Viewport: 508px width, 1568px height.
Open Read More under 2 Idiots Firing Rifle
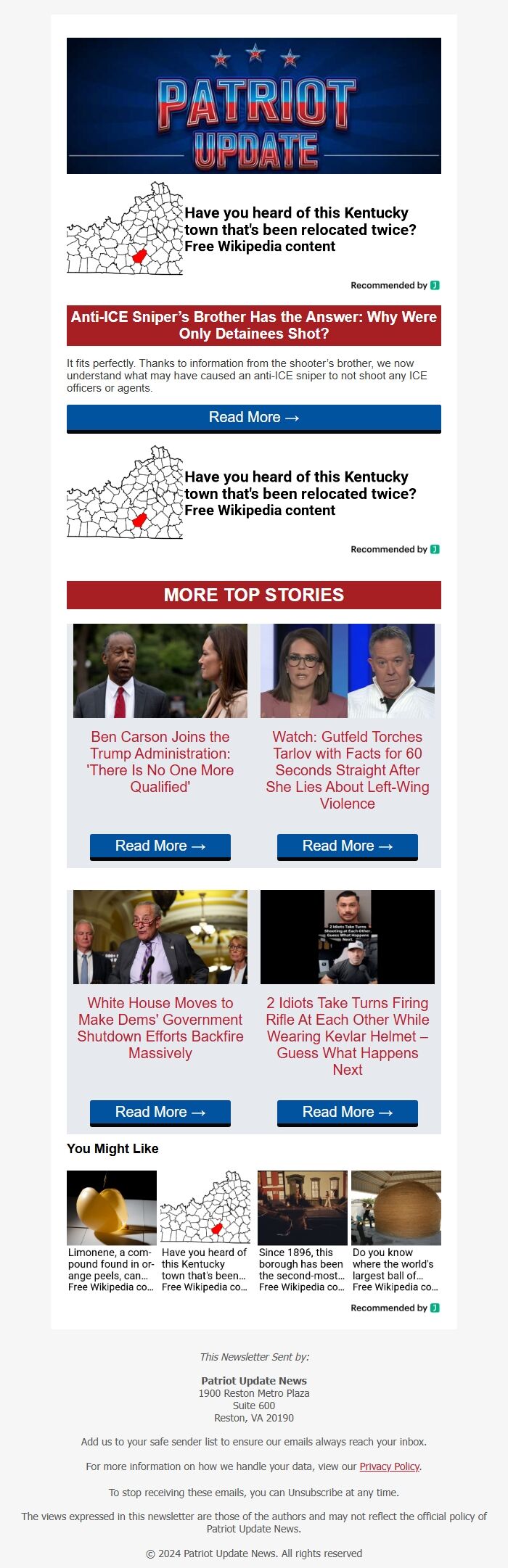347,1112
